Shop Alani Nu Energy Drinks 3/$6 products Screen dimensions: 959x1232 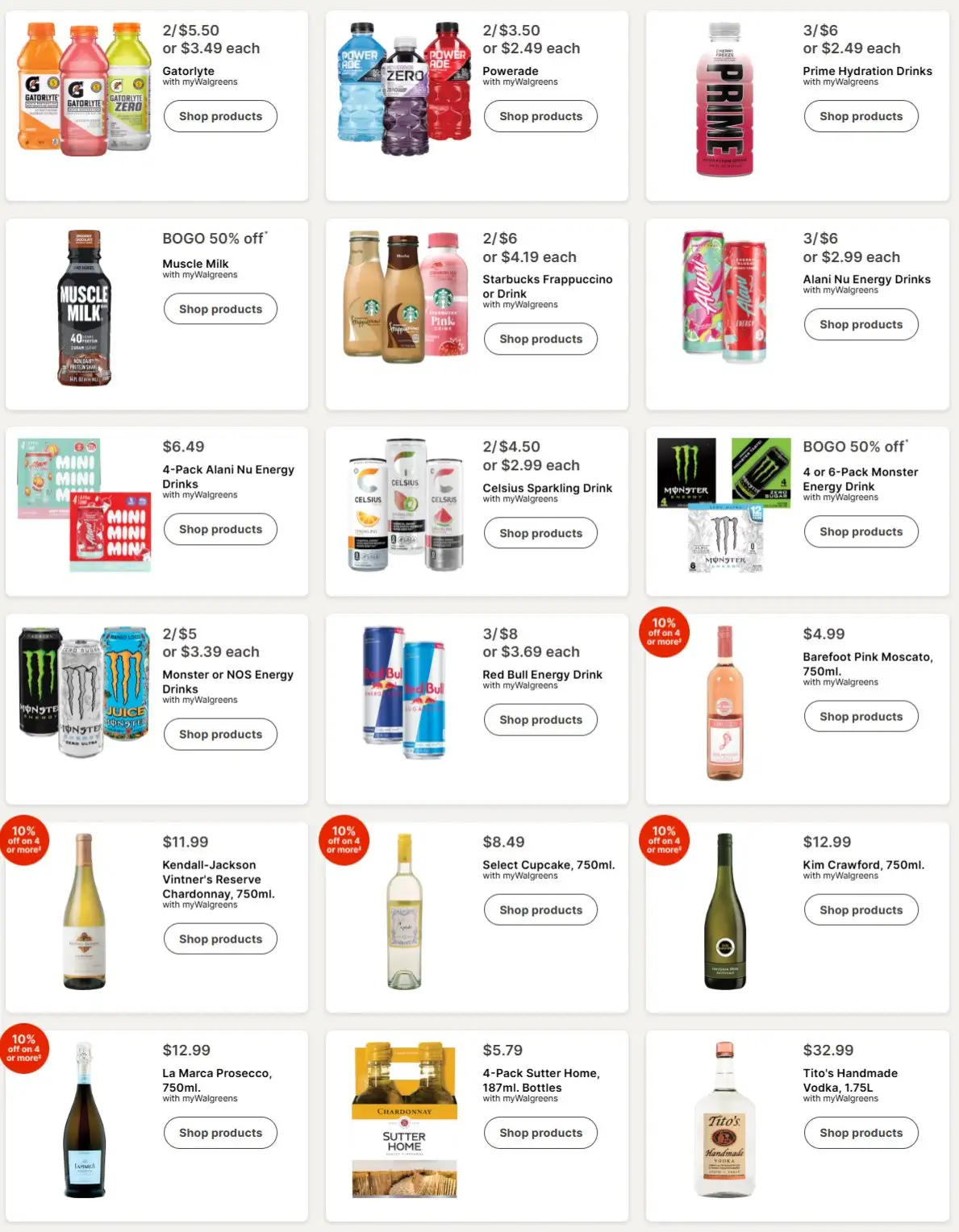[x=861, y=324]
